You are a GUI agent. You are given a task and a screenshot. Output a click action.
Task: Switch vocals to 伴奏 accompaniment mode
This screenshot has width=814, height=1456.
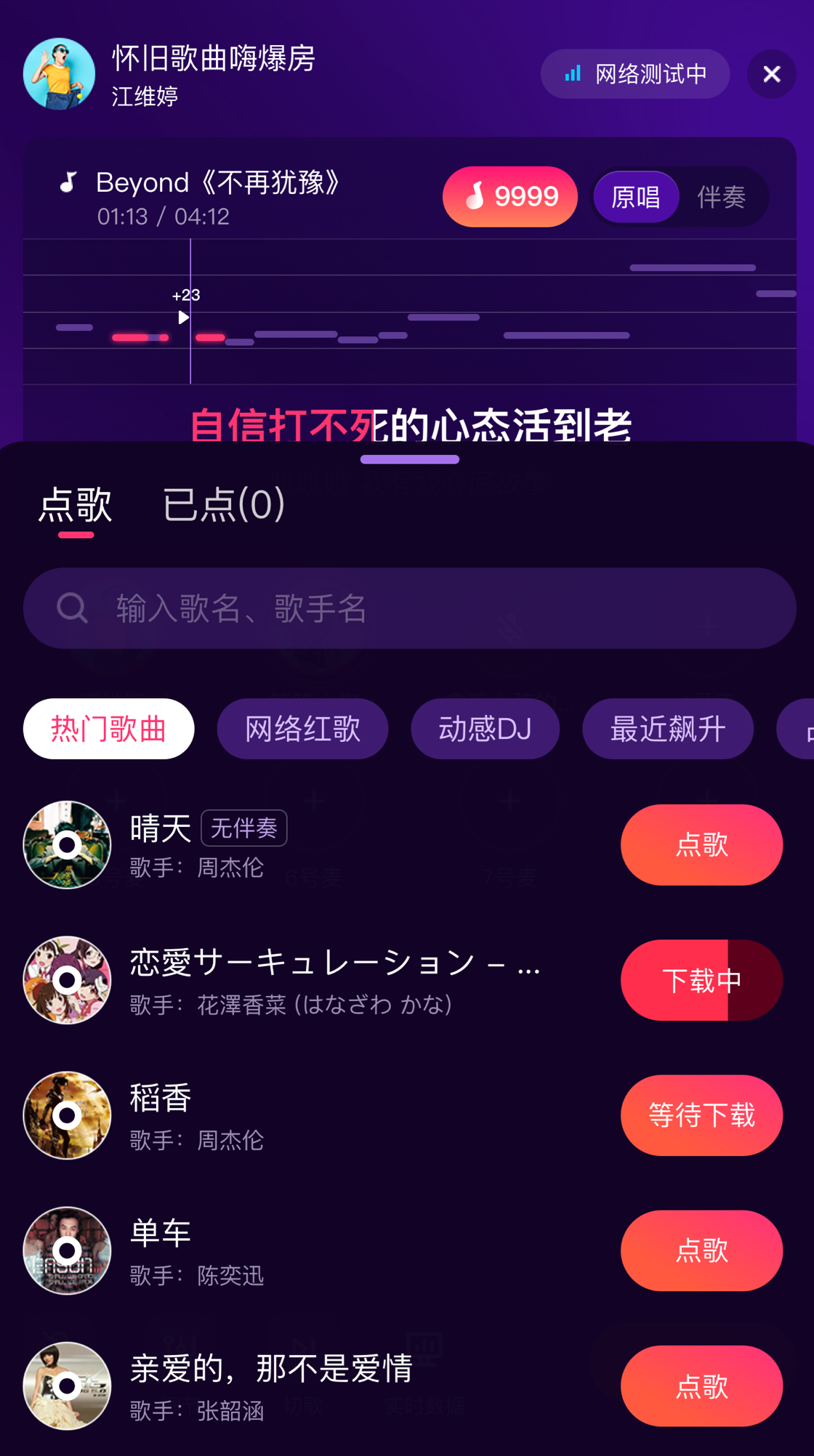coord(722,197)
